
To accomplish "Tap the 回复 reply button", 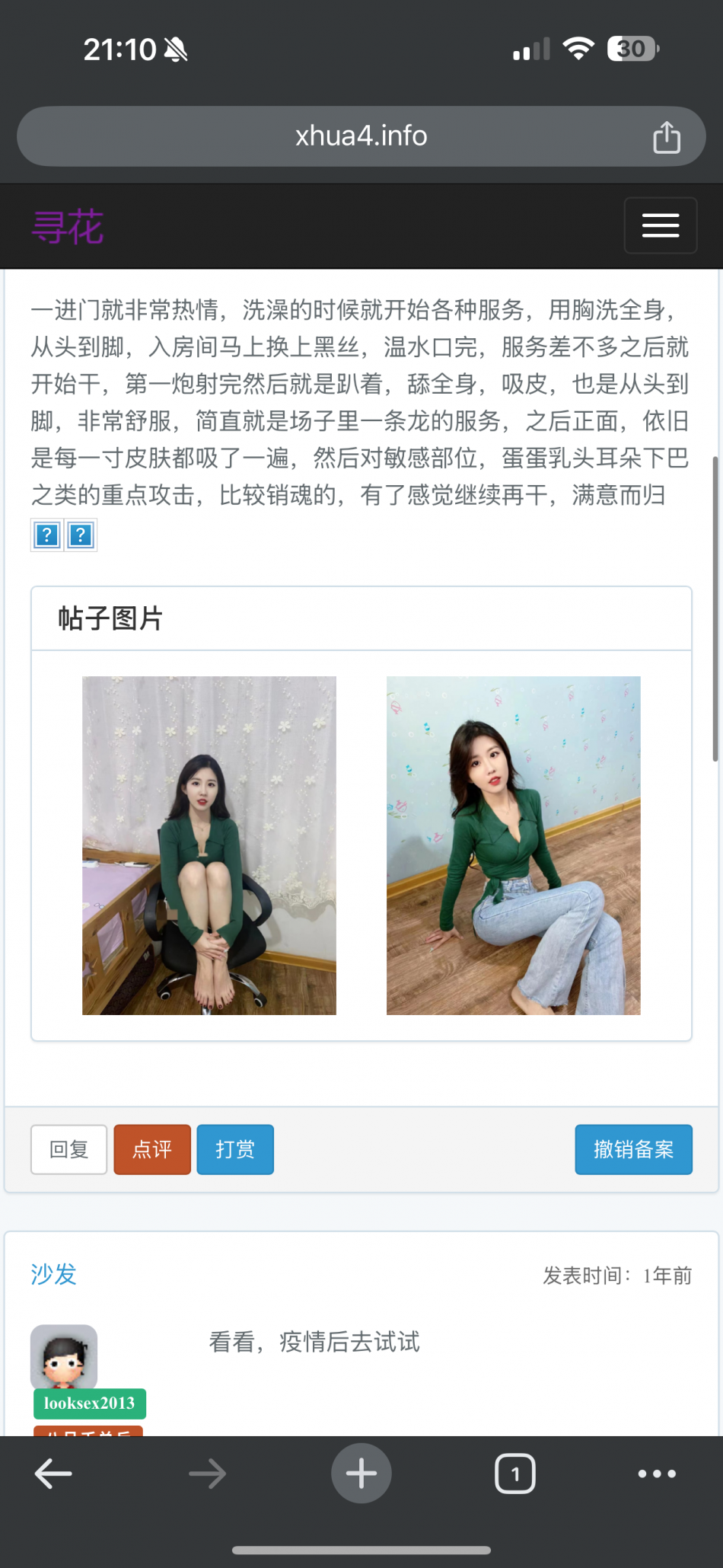I will 68,1149.
